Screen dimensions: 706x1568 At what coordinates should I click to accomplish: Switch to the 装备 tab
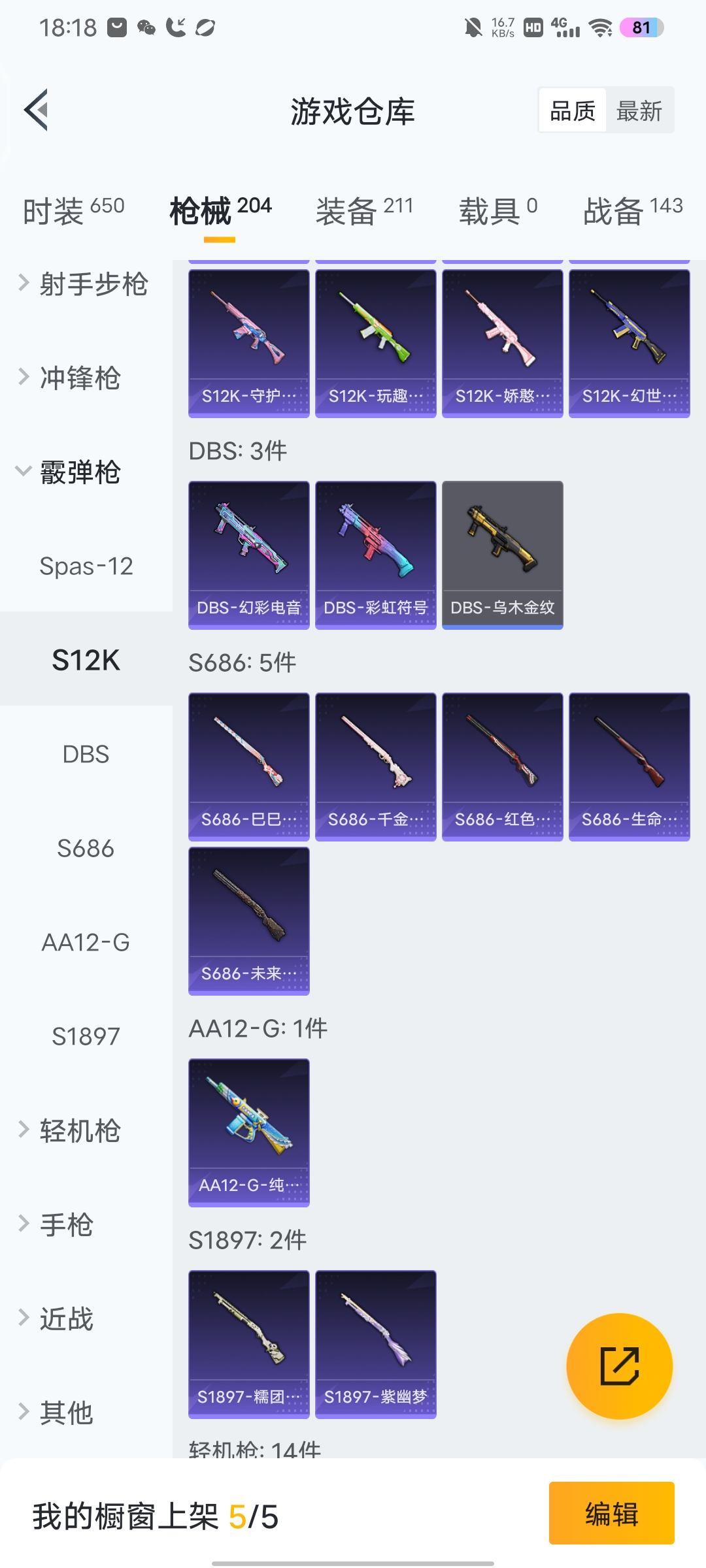tap(364, 210)
